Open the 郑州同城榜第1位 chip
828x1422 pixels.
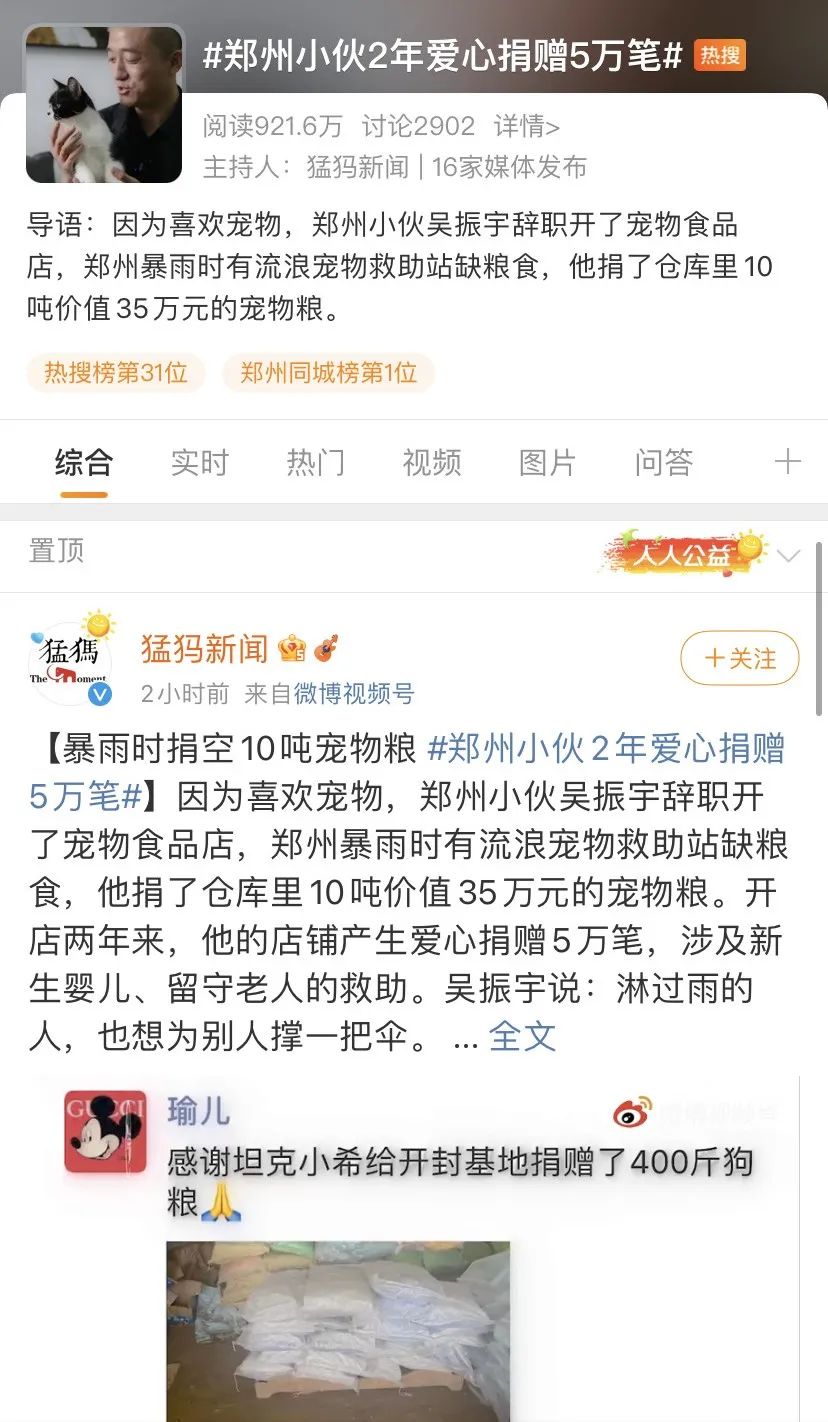328,373
